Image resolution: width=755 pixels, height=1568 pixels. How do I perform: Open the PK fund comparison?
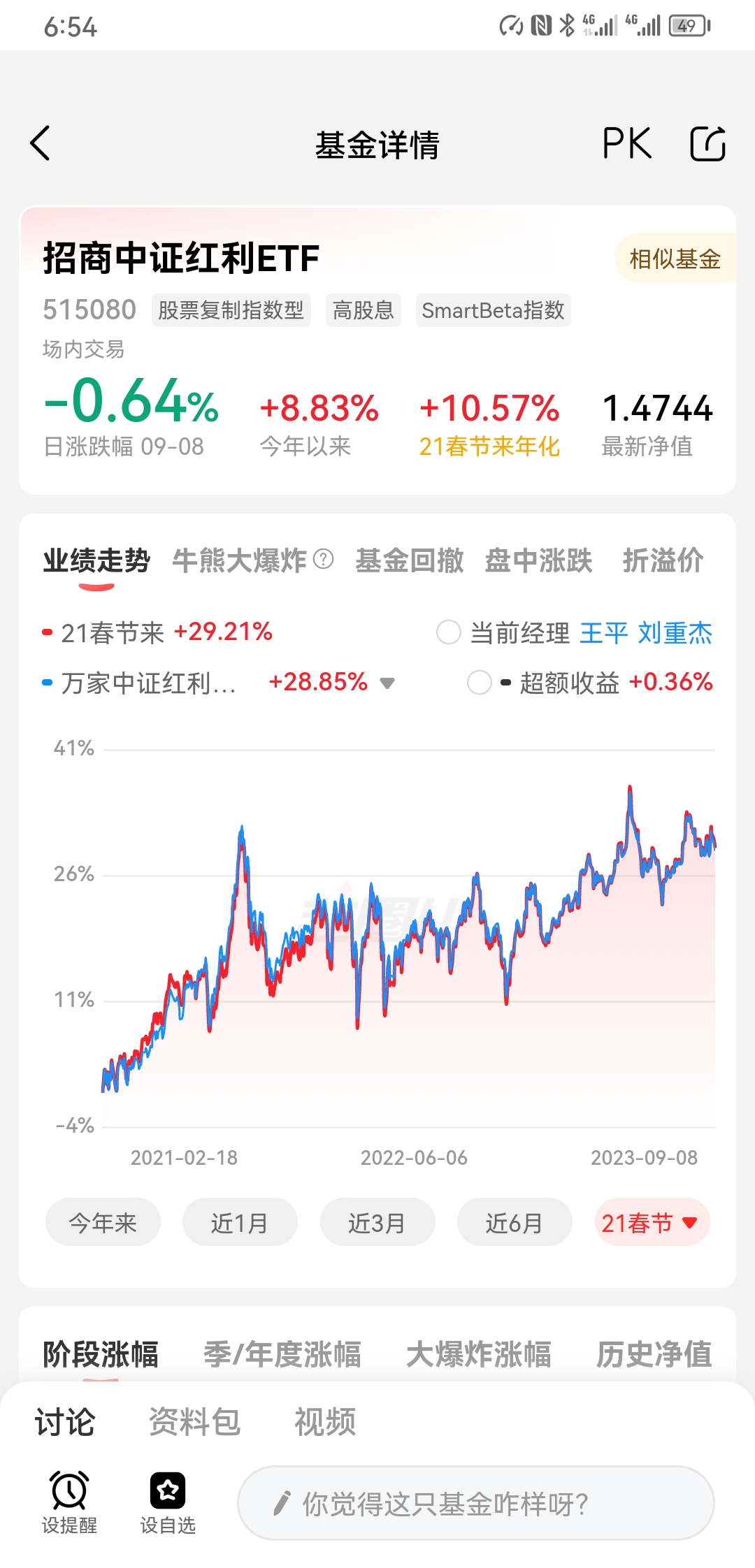[626, 144]
